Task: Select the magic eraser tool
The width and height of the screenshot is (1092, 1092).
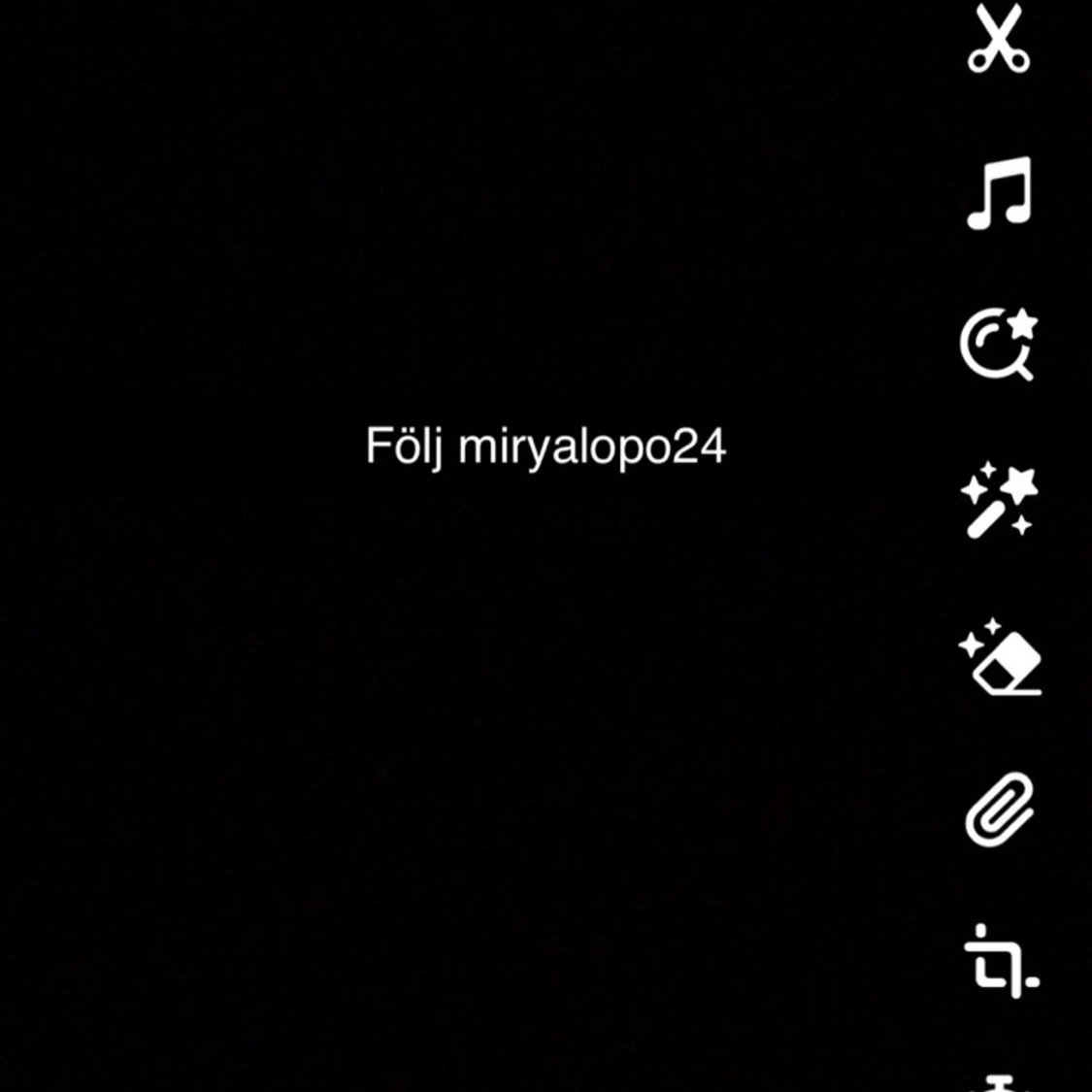Action: (x=999, y=657)
